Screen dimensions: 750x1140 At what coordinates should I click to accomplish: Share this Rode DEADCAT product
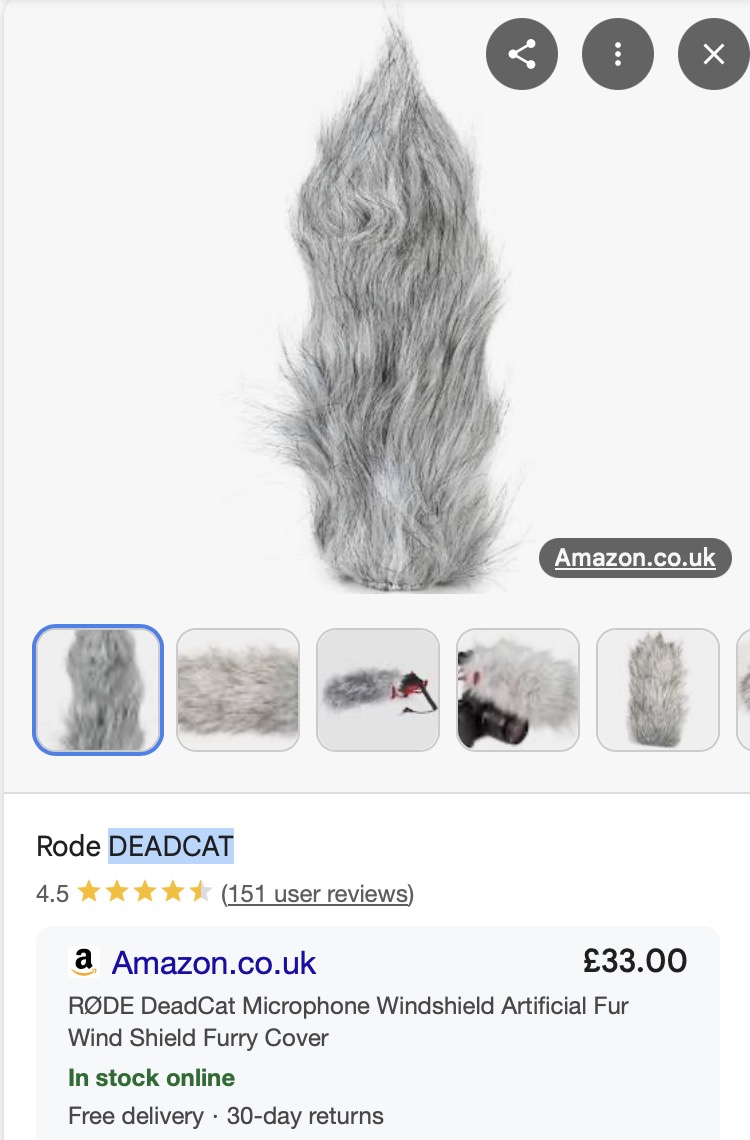522,54
